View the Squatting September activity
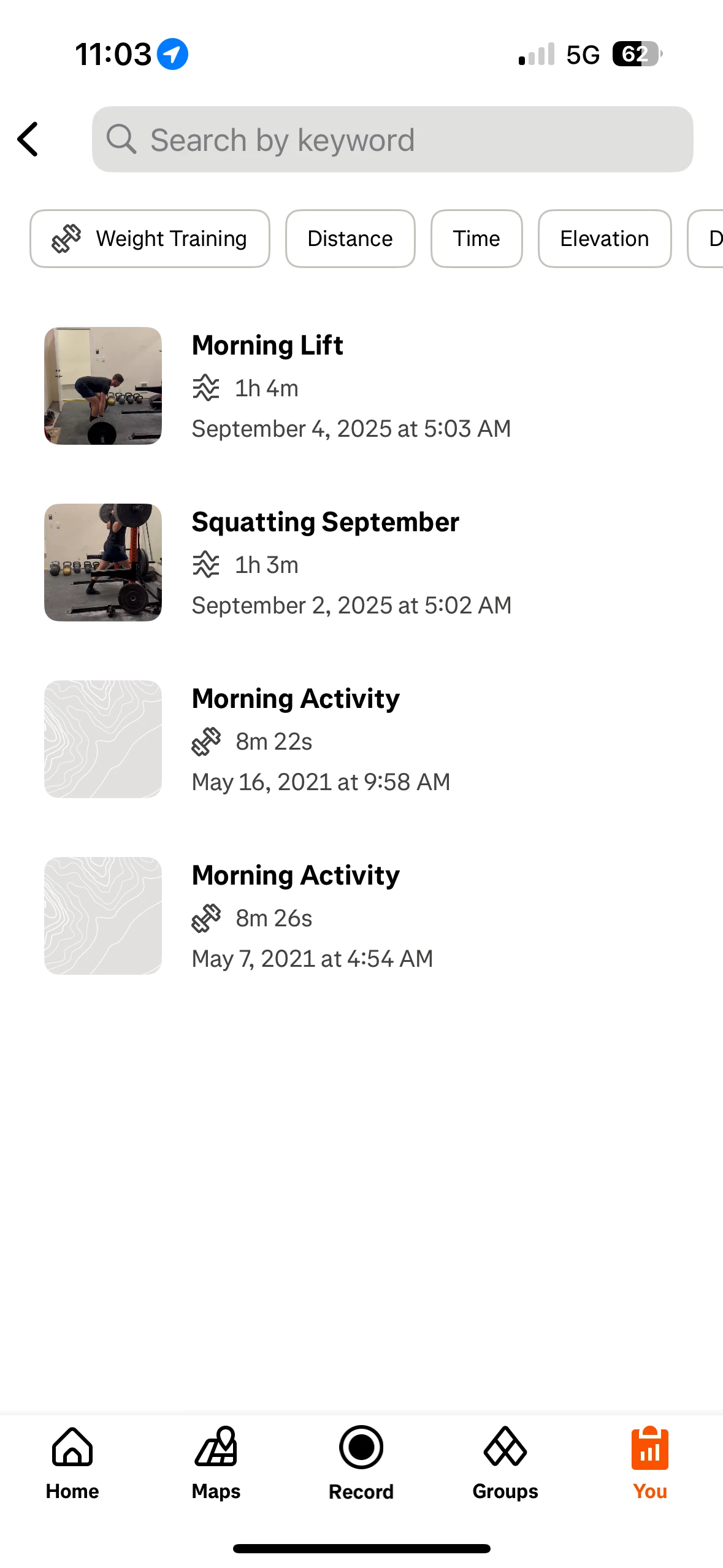 click(362, 563)
